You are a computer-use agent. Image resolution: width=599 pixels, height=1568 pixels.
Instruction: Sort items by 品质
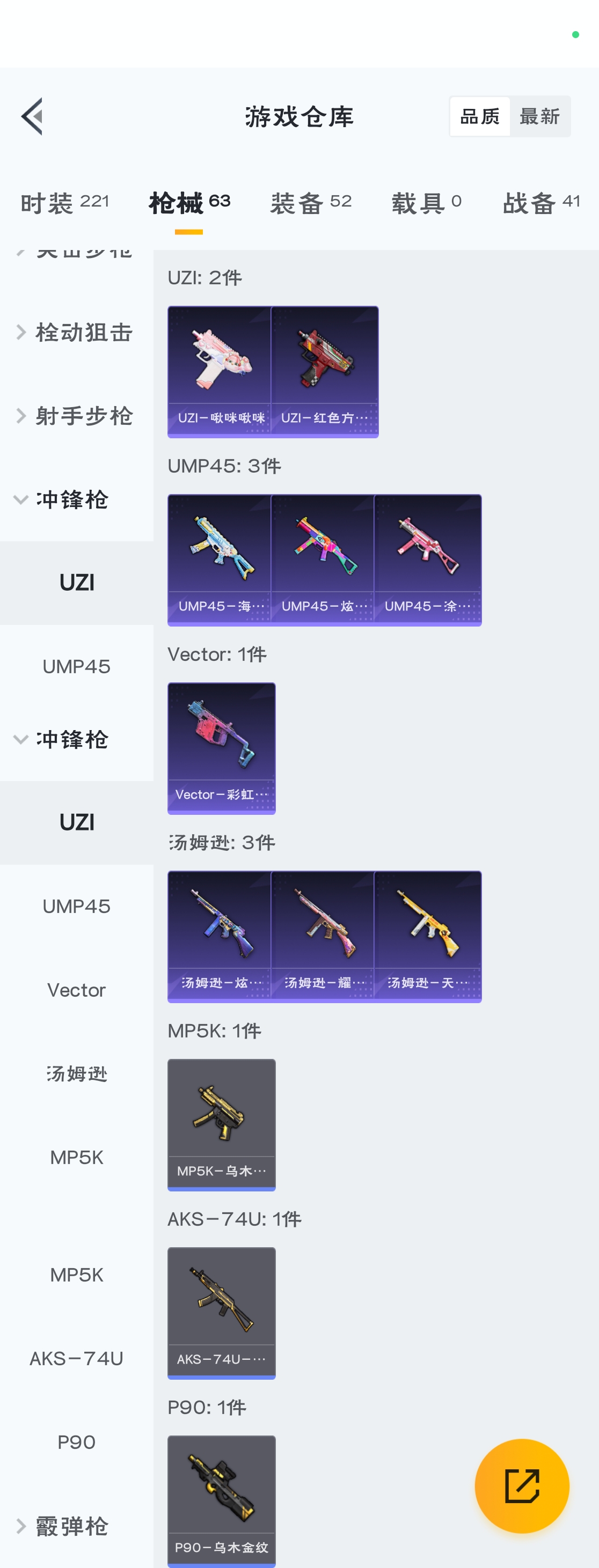(x=480, y=116)
